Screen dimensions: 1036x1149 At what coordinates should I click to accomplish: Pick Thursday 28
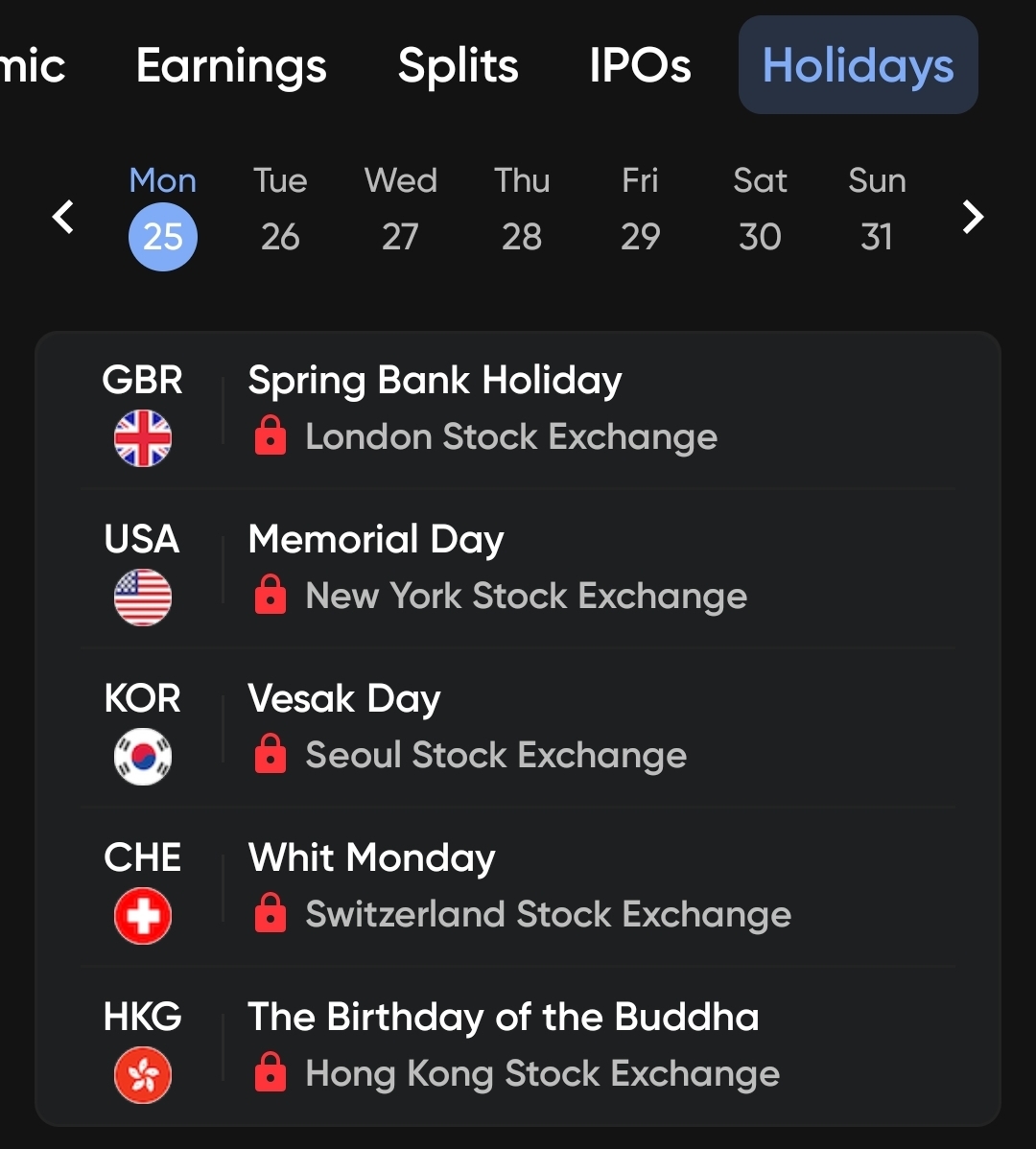tap(522, 217)
